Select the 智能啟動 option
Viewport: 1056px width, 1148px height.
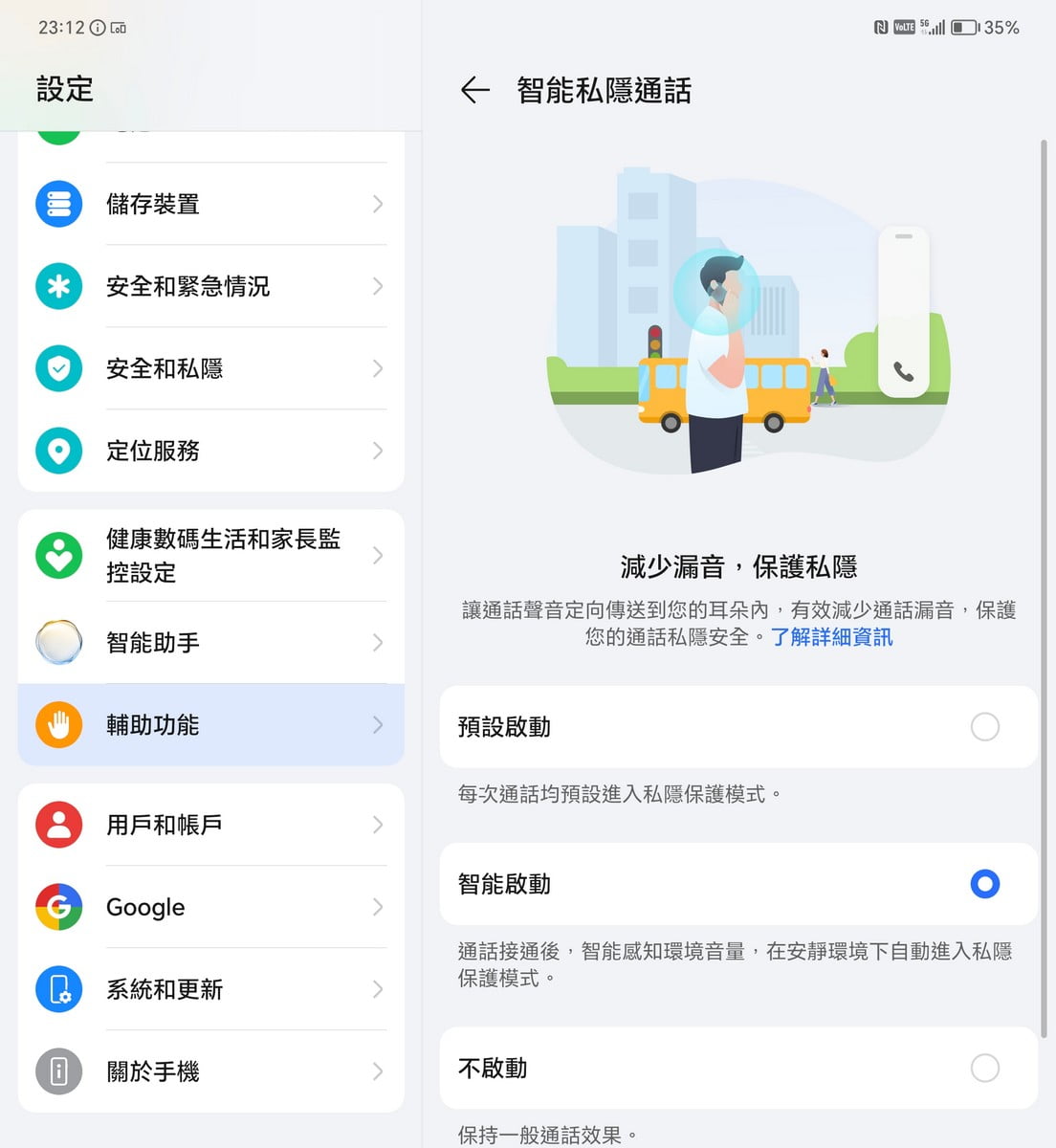coord(984,884)
